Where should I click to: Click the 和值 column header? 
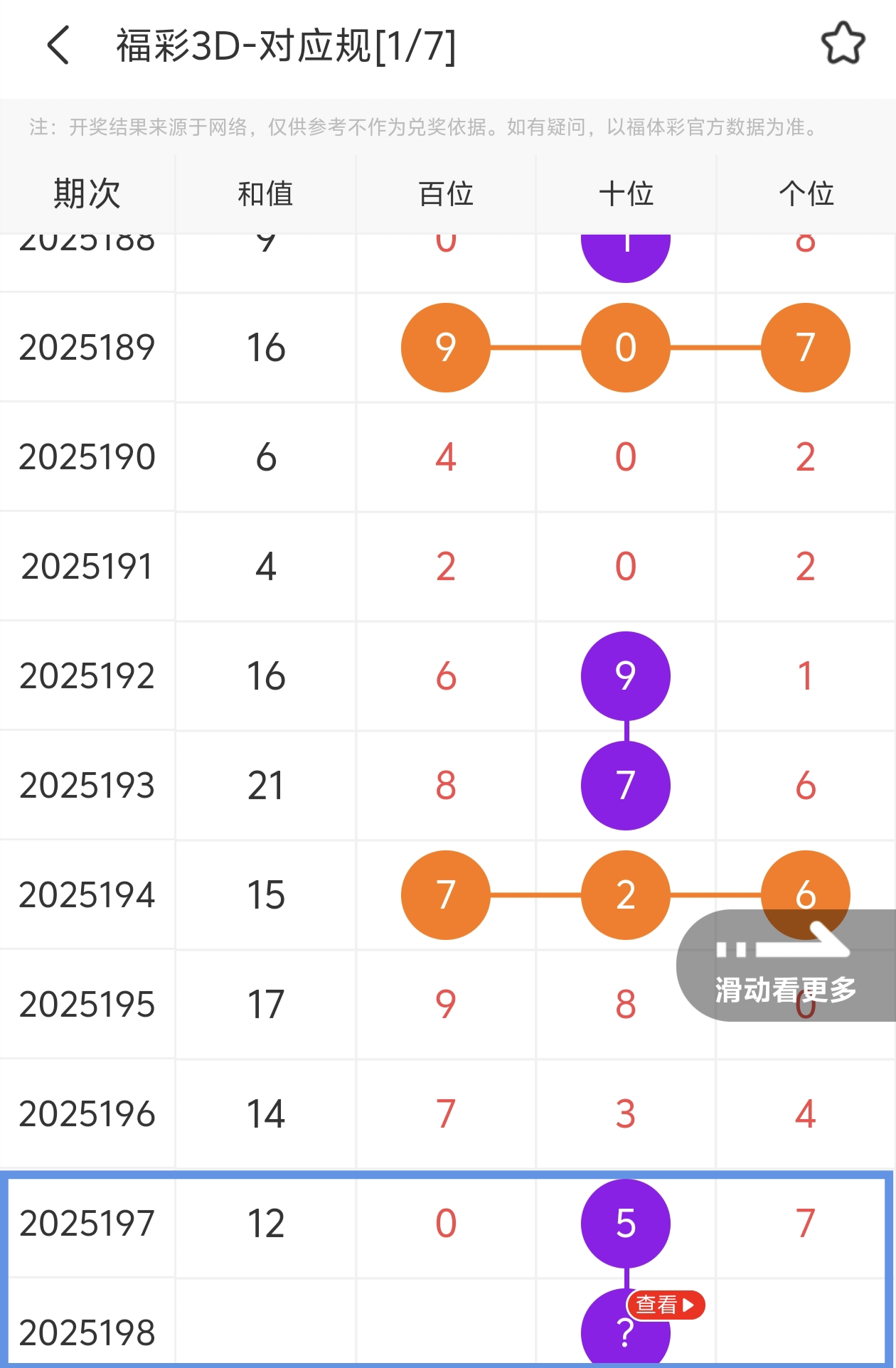pyautogui.click(x=265, y=193)
